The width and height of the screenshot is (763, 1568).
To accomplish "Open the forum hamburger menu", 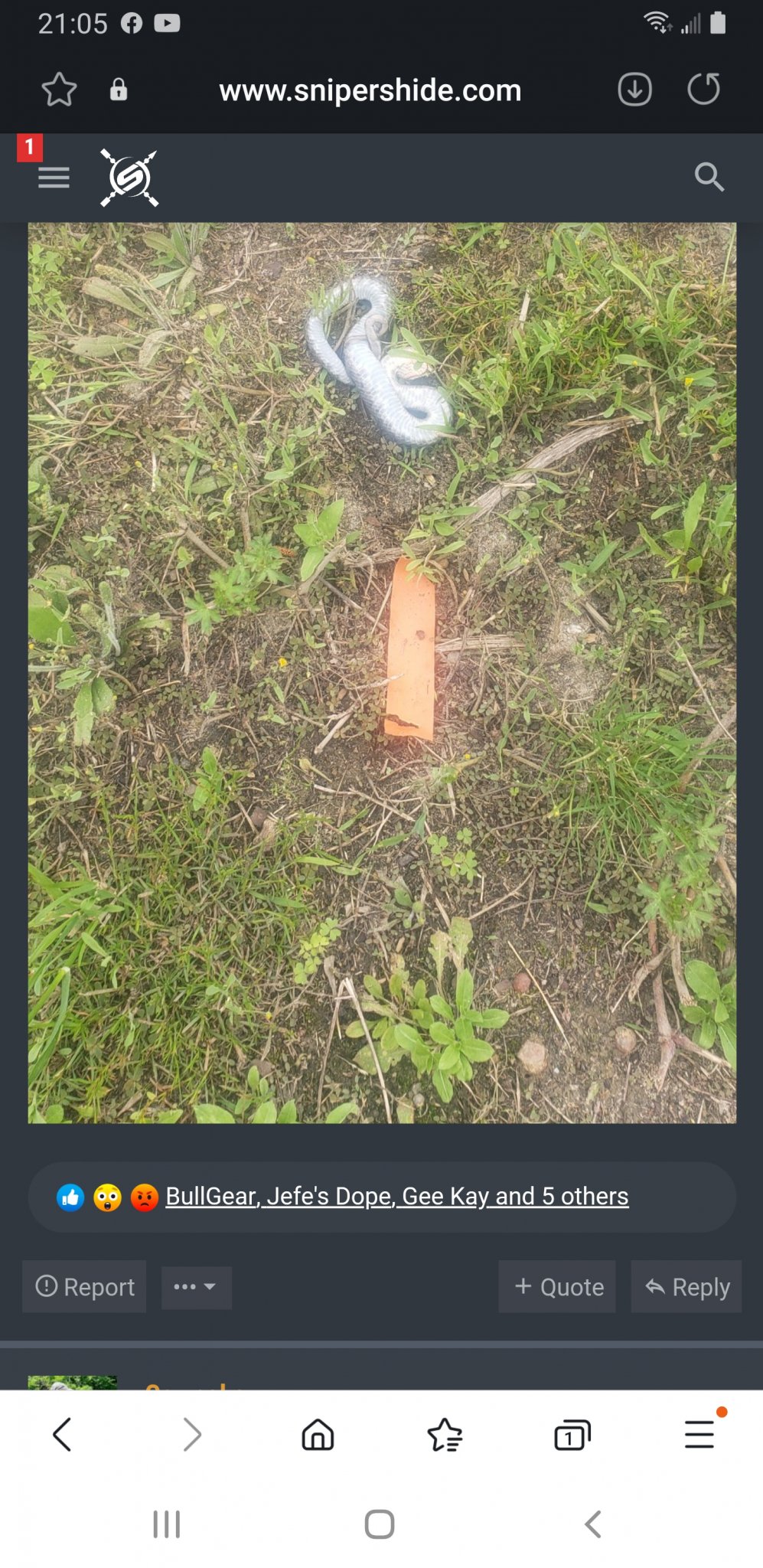I will coord(54,178).
